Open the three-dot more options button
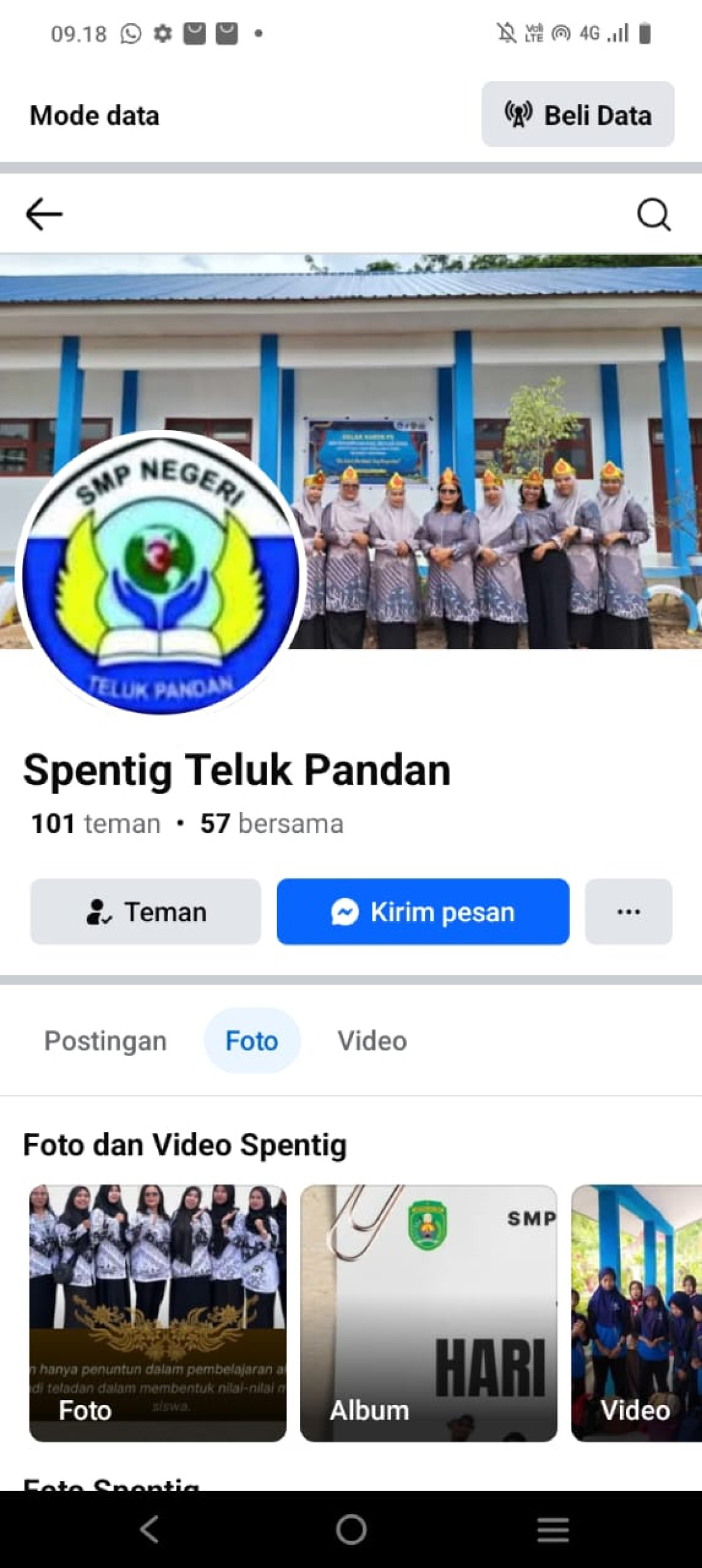 pyautogui.click(x=628, y=911)
